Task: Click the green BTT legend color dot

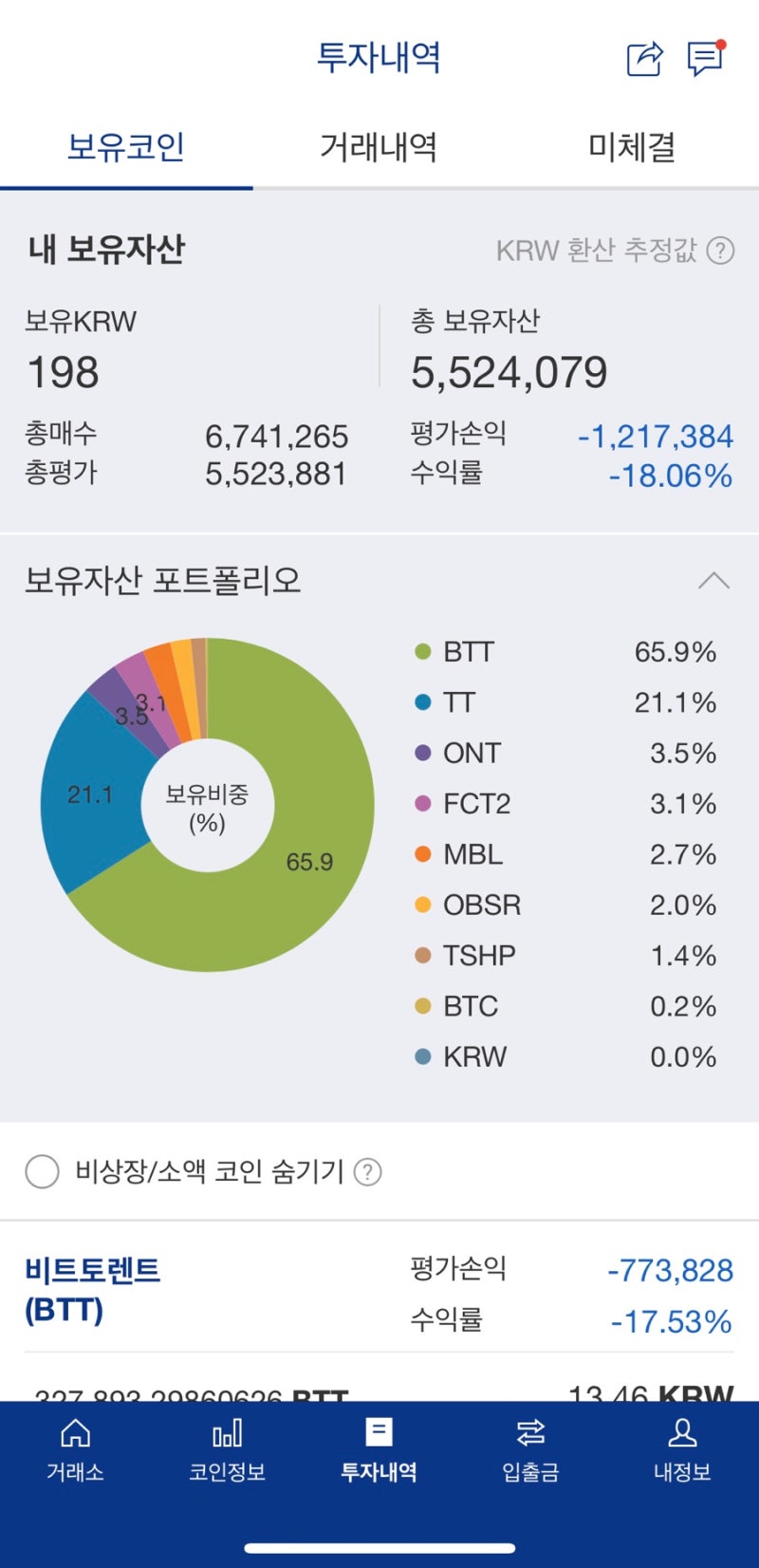Action: click(x=423, y=651)
